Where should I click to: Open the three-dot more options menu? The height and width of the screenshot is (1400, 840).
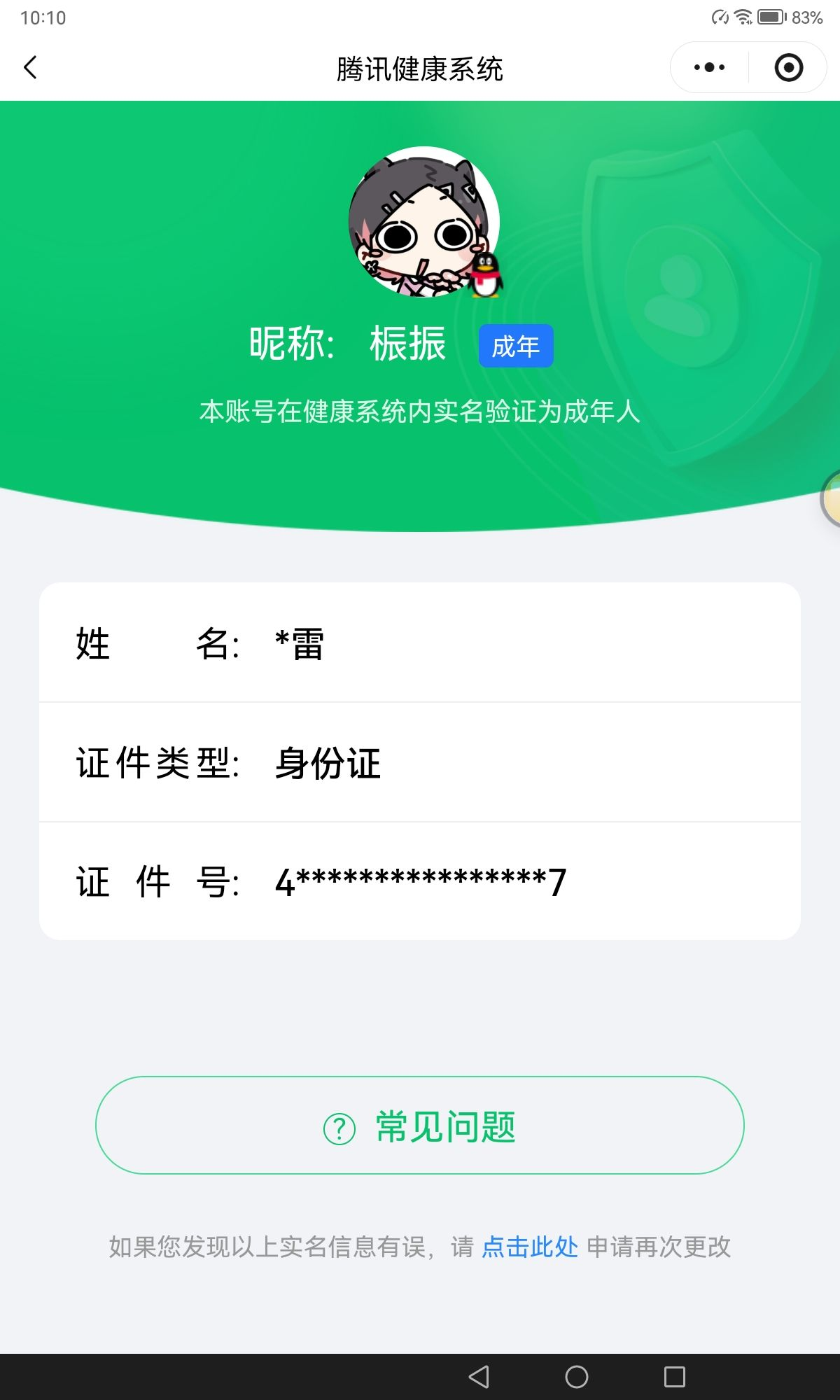tap(709, 68)
